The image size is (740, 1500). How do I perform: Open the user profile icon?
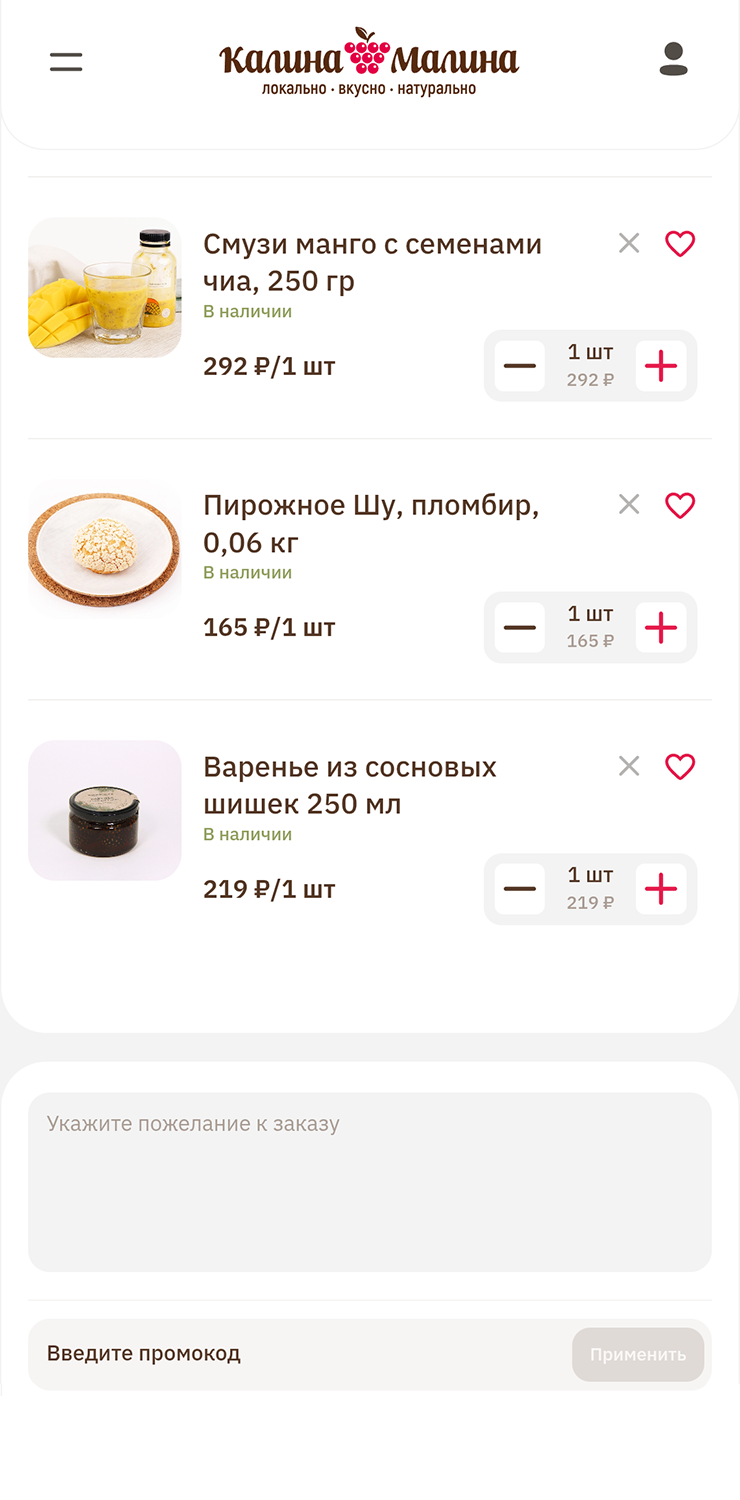(x=673, y=60)
